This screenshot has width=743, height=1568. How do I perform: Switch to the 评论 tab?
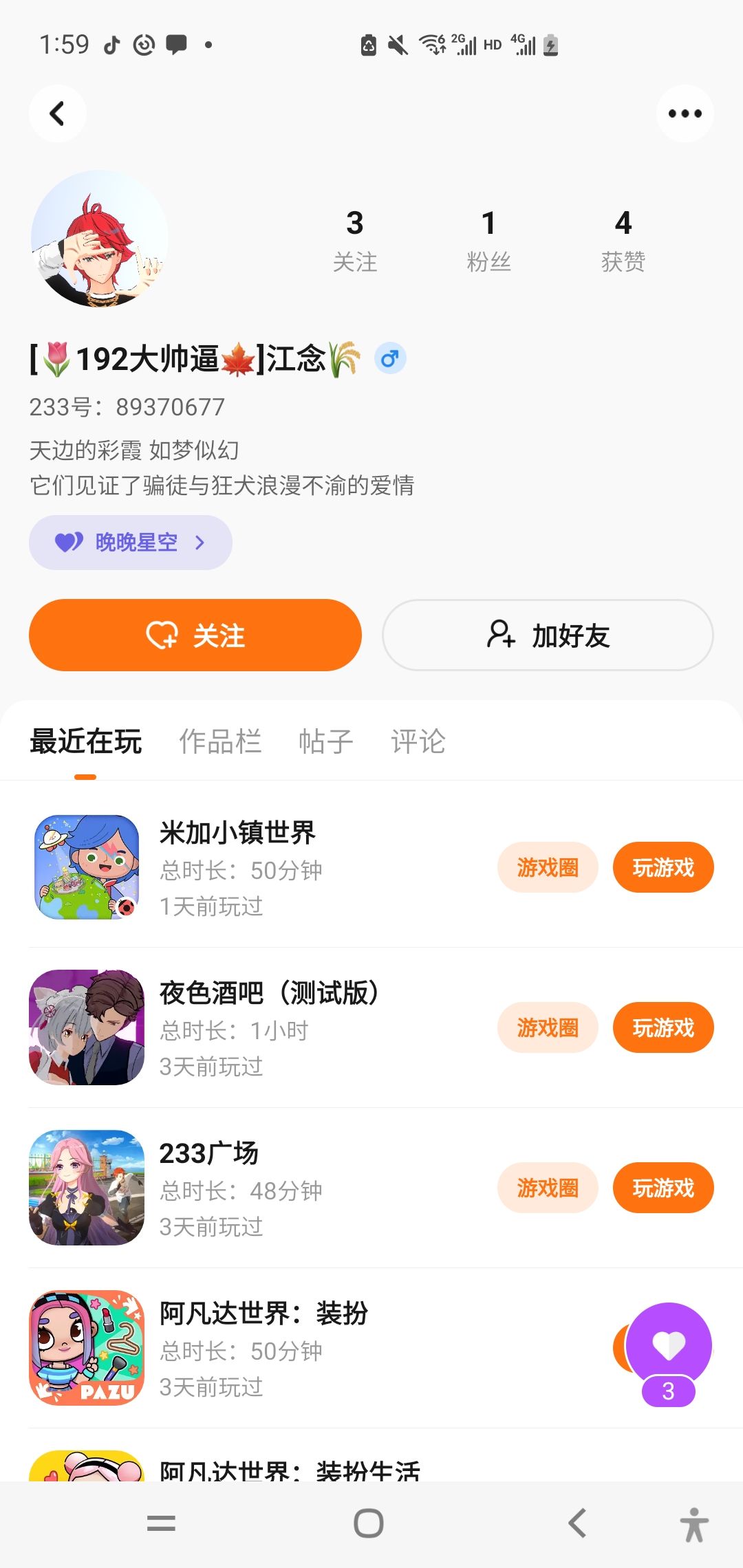pos(418,741)
